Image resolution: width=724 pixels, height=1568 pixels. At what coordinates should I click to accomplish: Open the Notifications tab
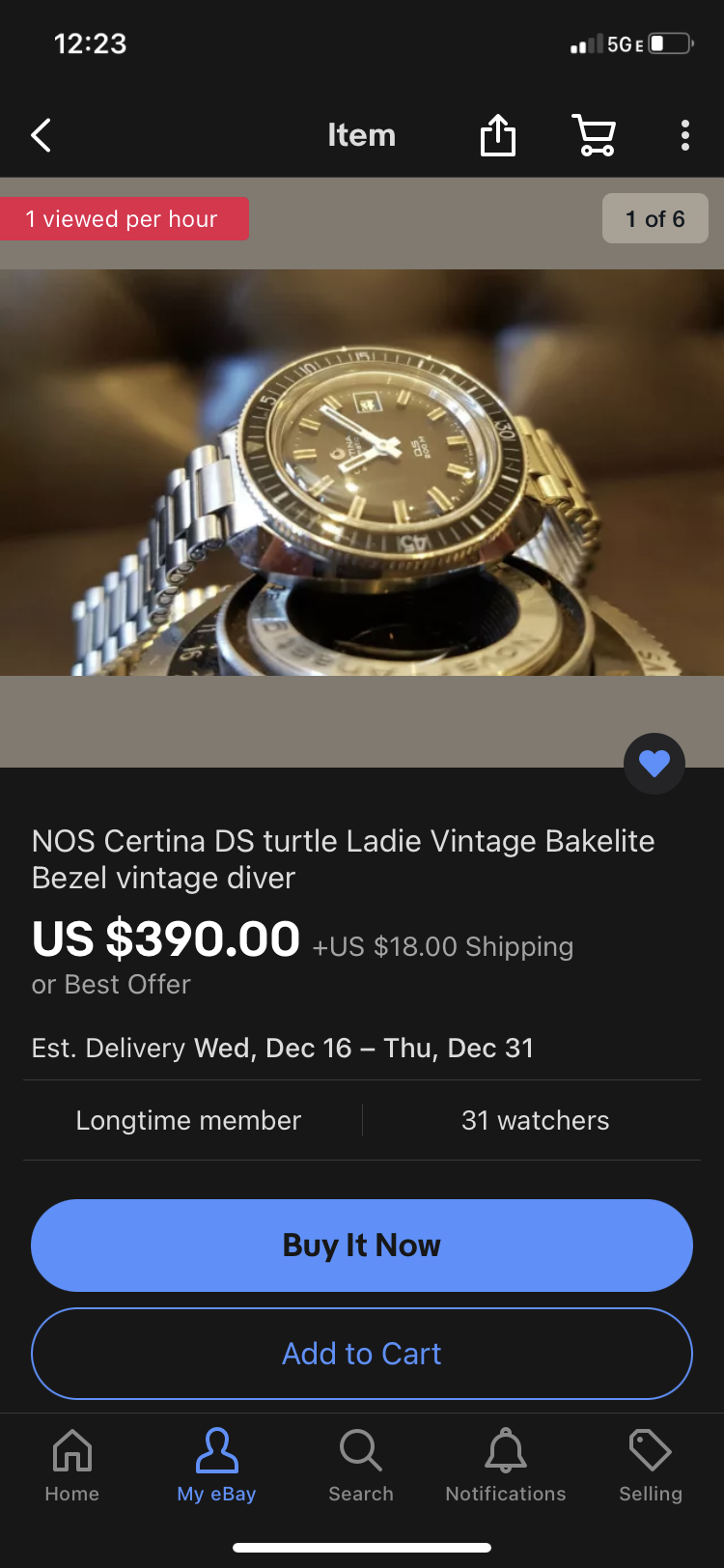[x=506, y=1465]
